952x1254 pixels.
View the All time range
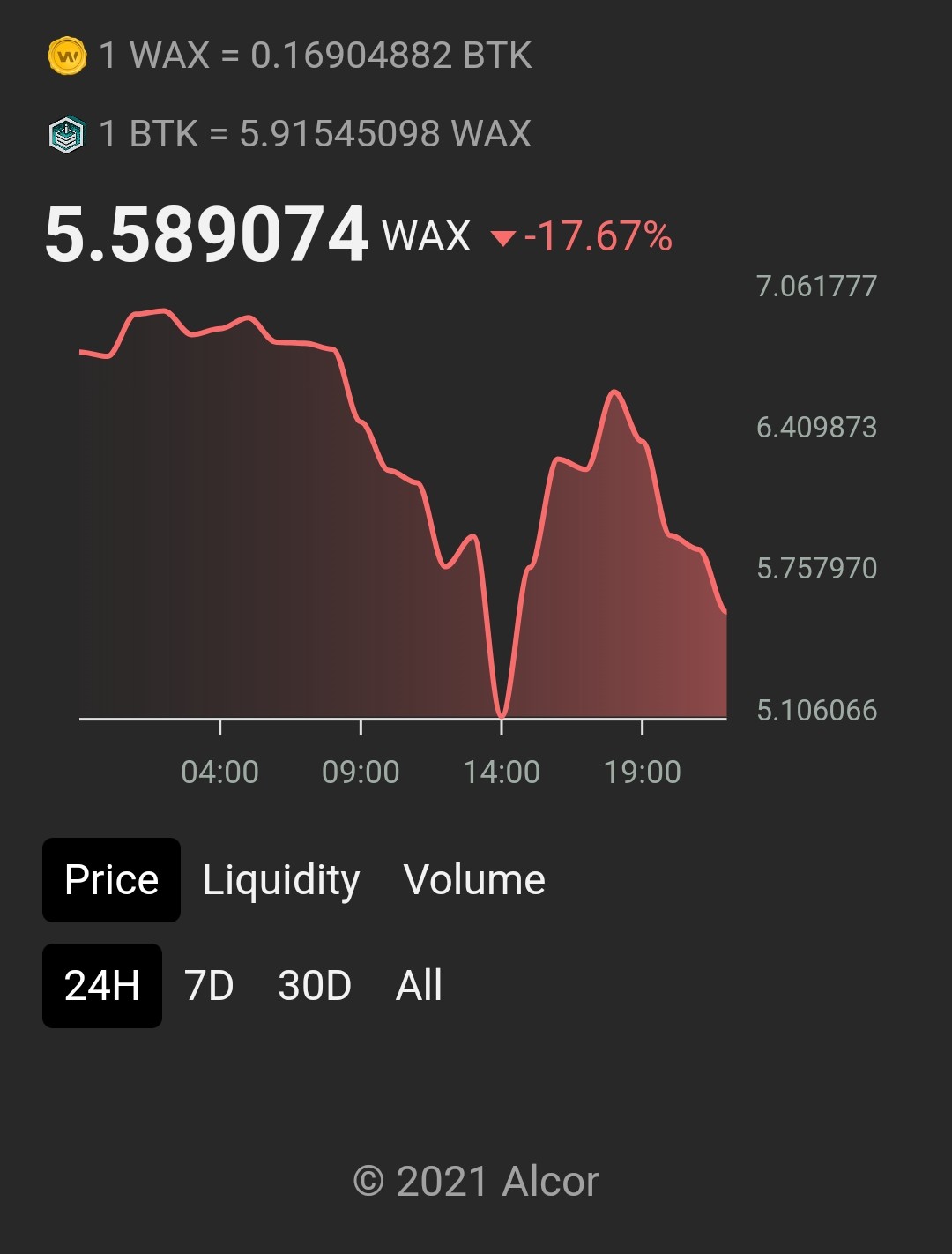[419, 986]
